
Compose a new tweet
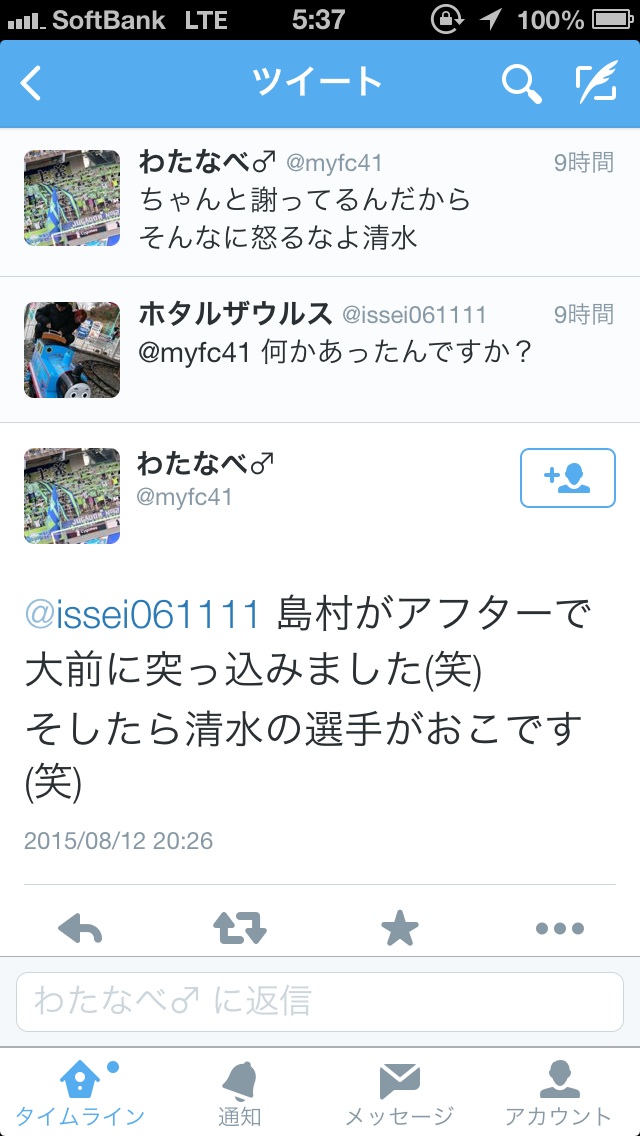(x=597, y=83)
